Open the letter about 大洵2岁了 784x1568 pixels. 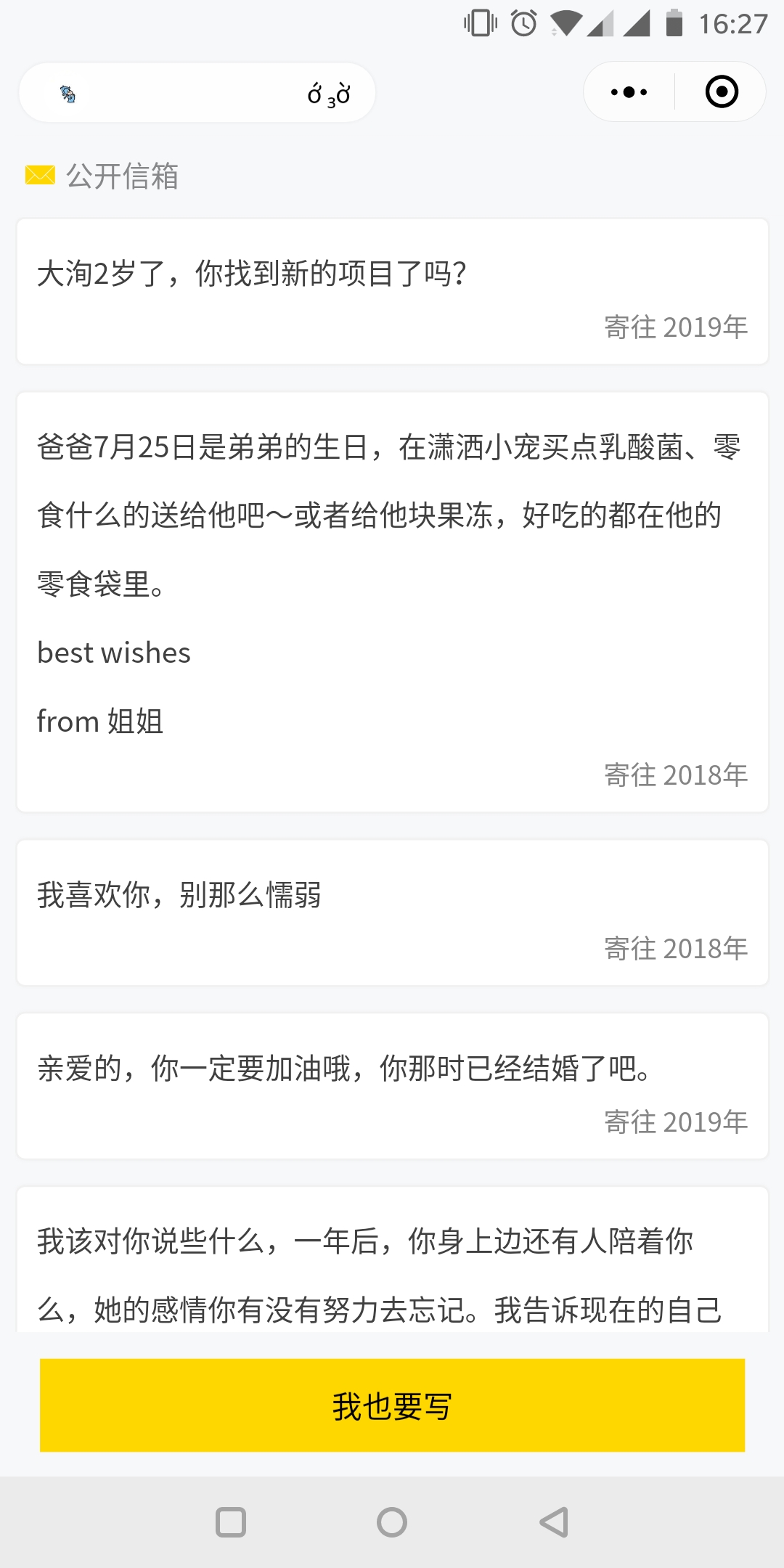(392, 292)
